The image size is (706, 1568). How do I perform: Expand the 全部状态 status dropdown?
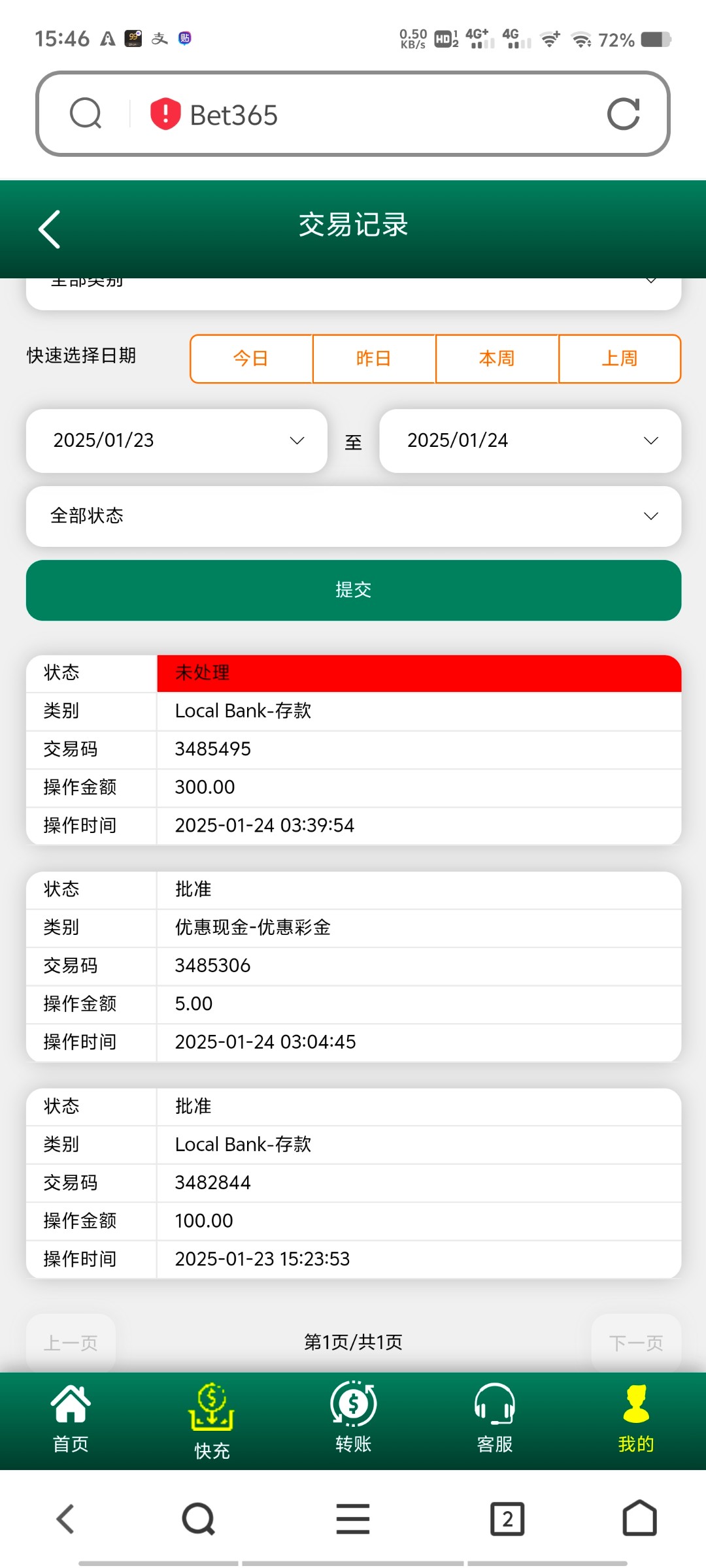click(353, 515)
